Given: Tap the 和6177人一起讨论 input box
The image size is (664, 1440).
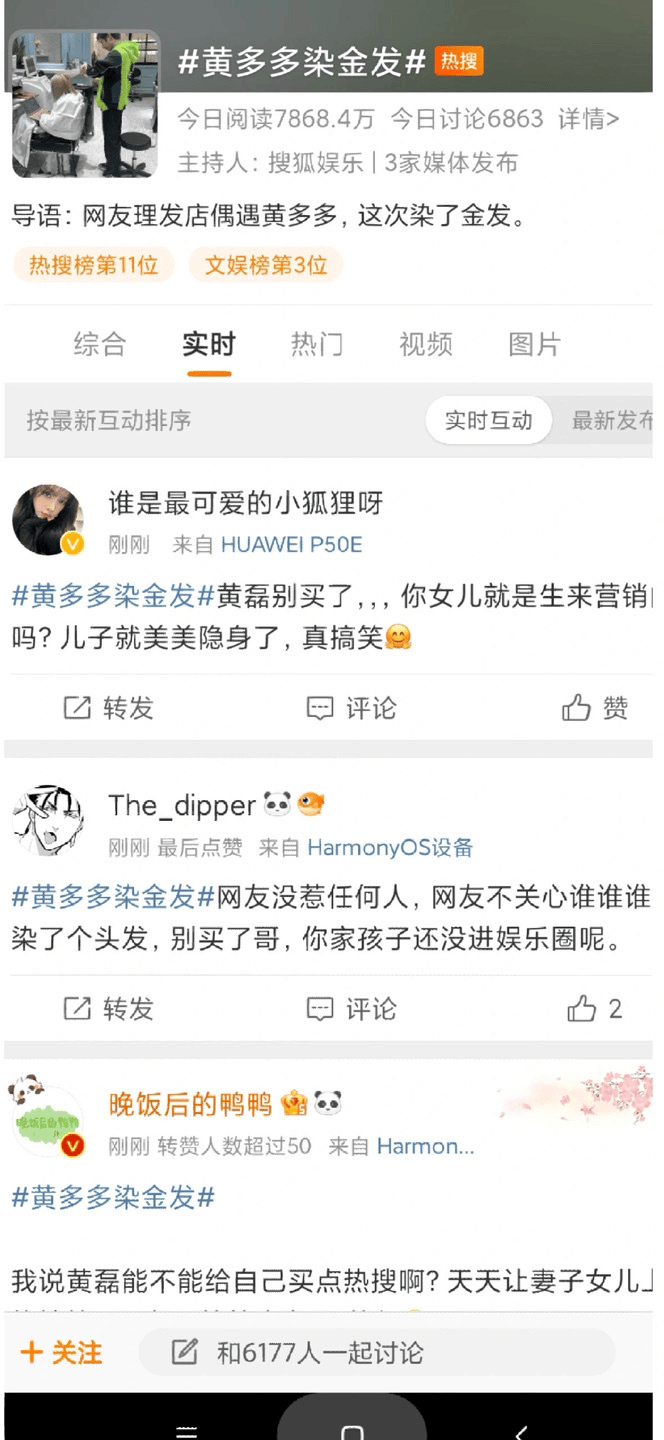Looking at the screenshot, I should [x=376, y=1353].
